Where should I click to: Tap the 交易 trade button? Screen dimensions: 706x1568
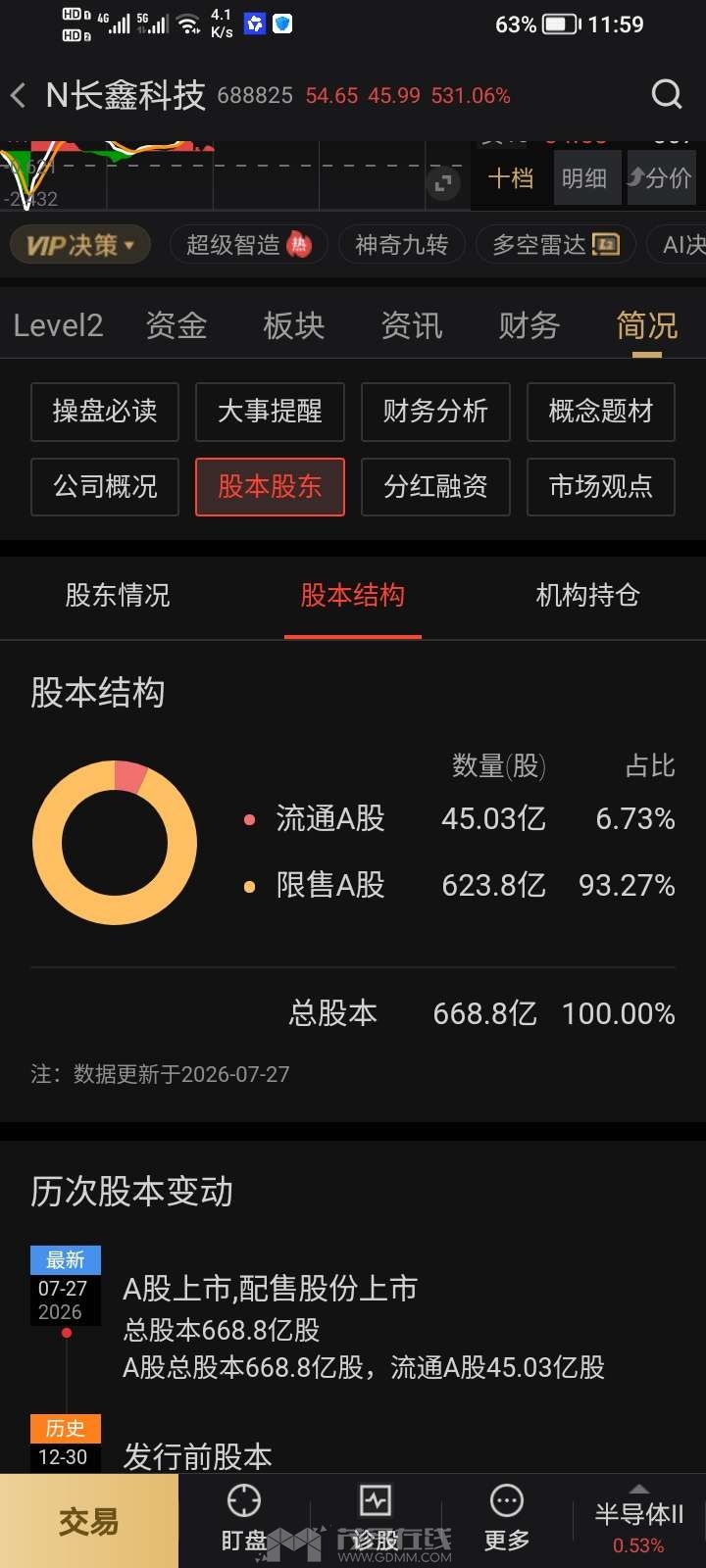tap(89, 1521)
